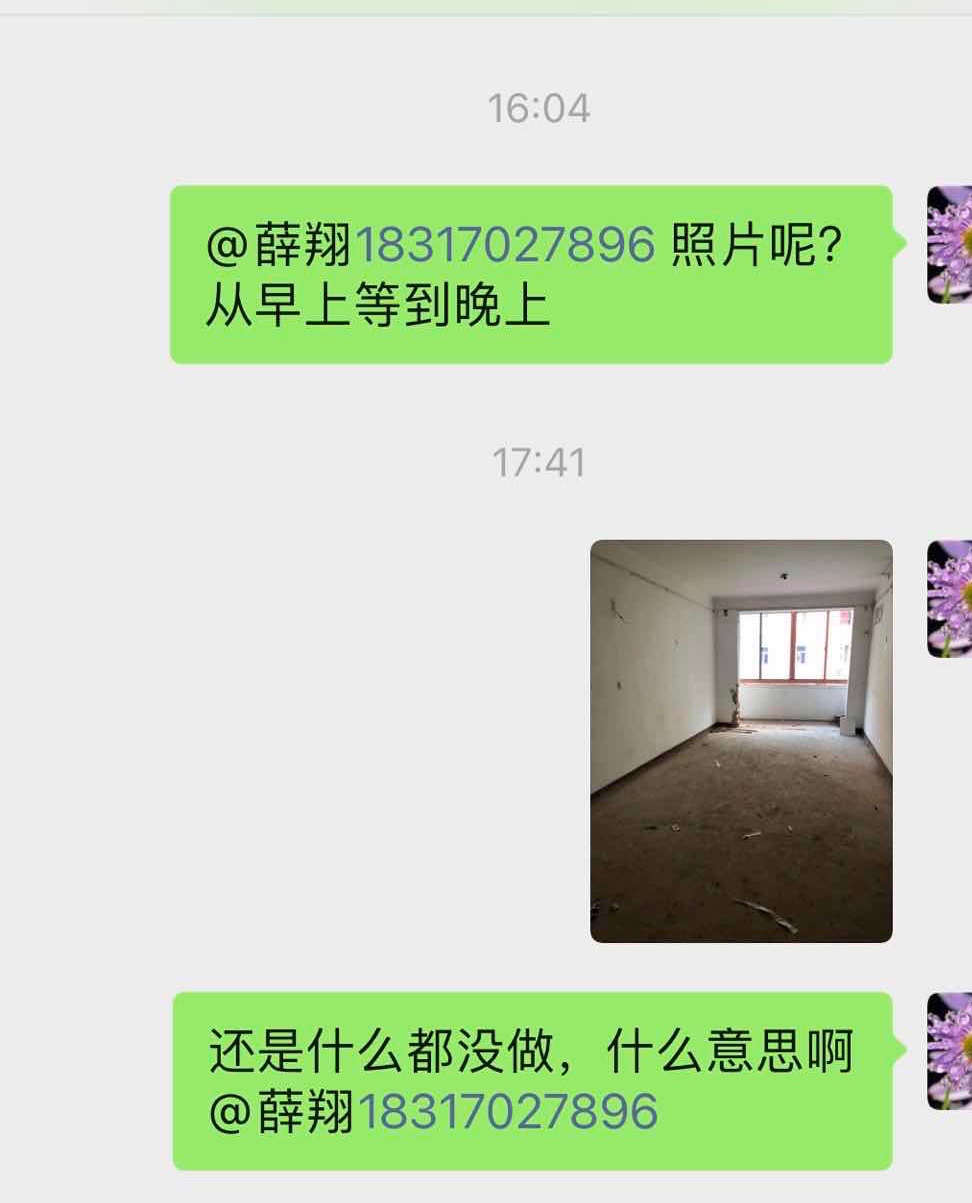
Task: Open sender avatar beside 什么意思啊 message
Action: [x=949, y=1050]
